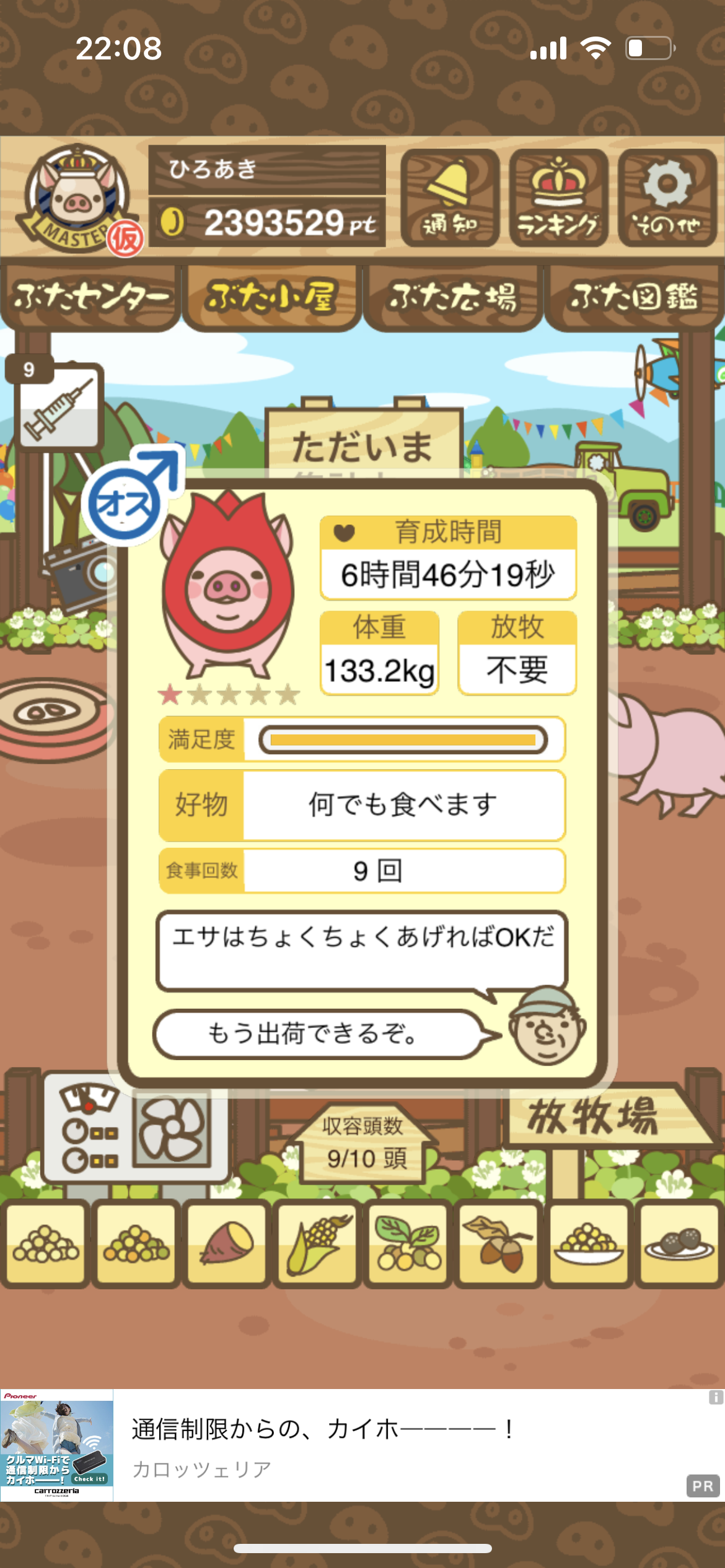
Task: Choose the acorn feed
Action: coord(499,1243)
